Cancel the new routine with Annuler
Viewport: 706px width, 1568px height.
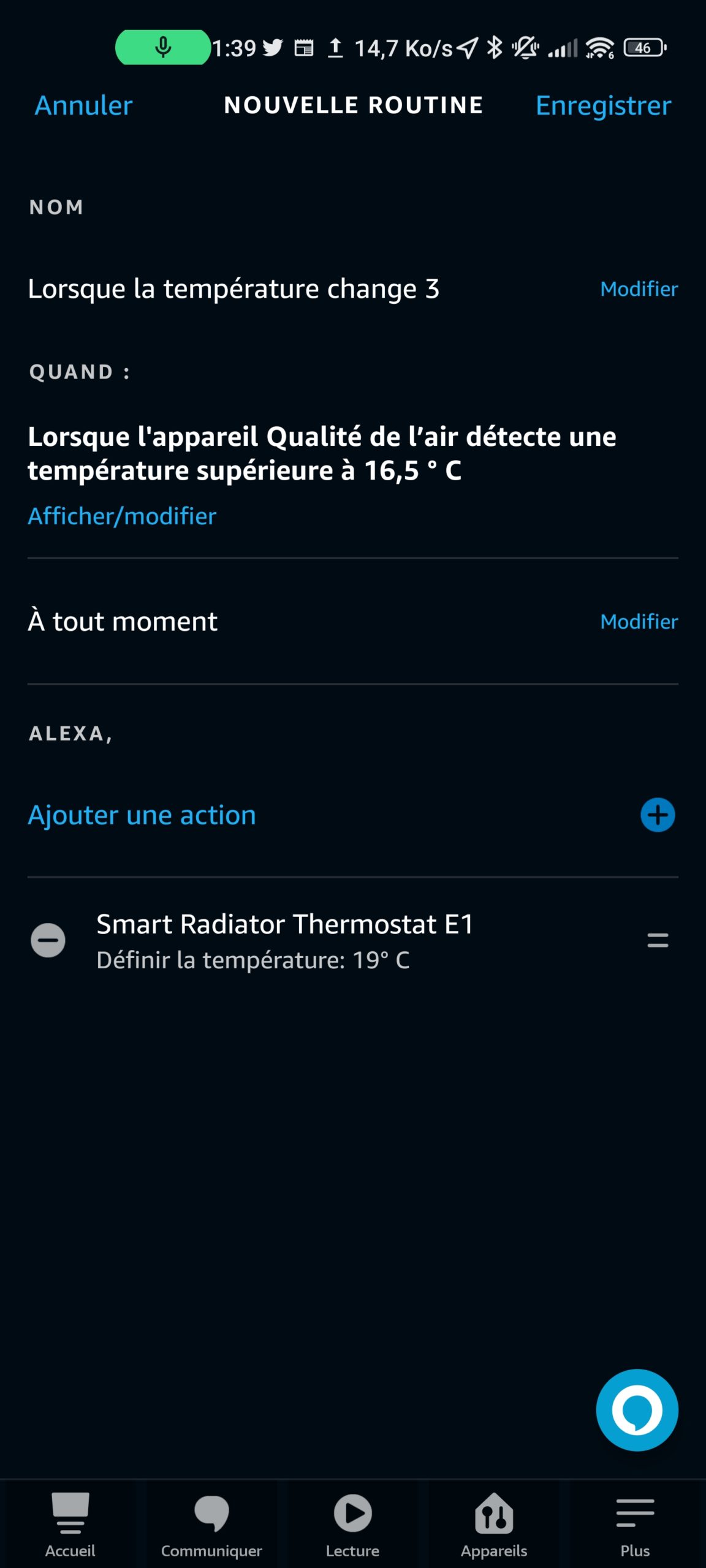pyautogui.click(x=83, y=105)
